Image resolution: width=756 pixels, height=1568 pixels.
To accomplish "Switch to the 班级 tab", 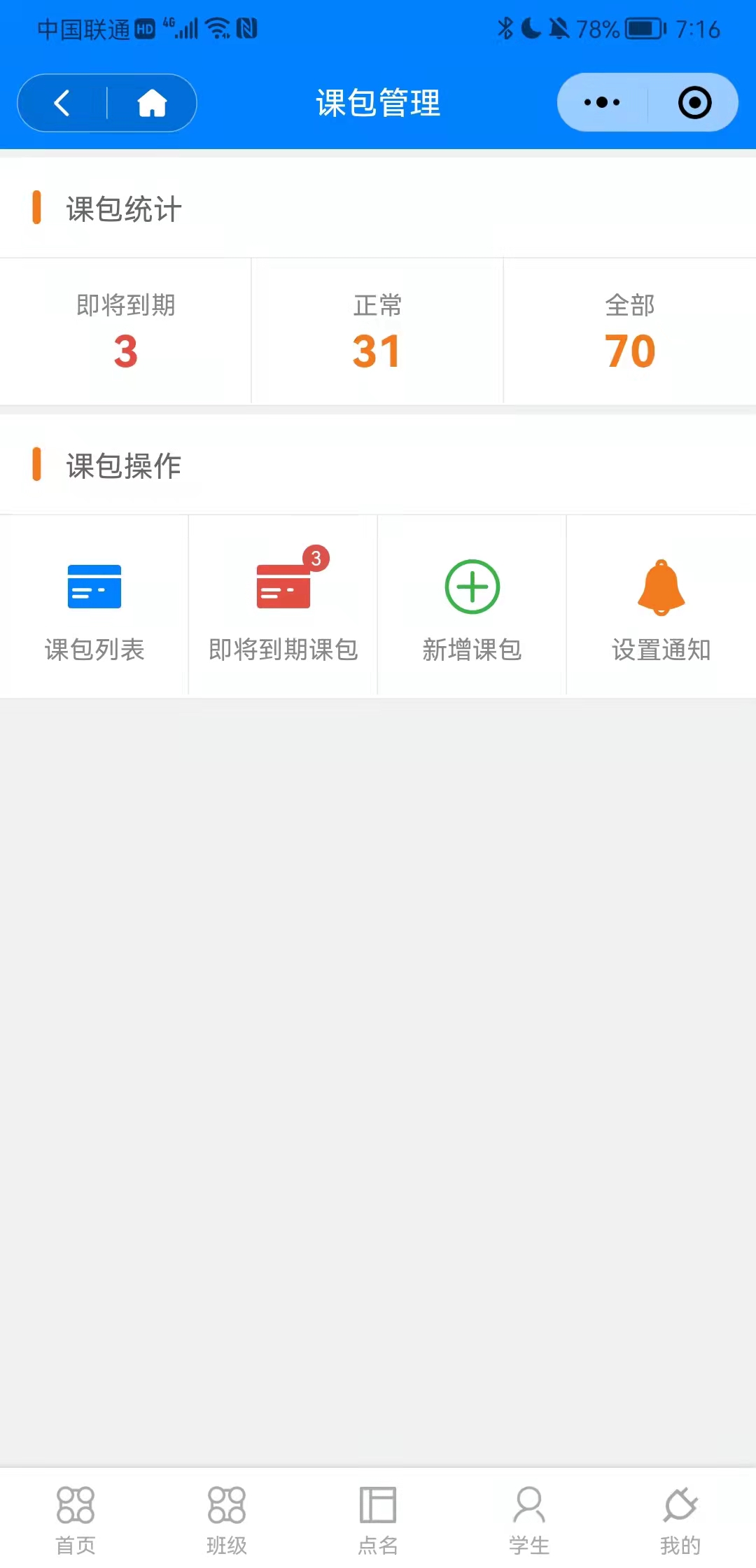I will pyautogui.click(x=227, y=1519).
